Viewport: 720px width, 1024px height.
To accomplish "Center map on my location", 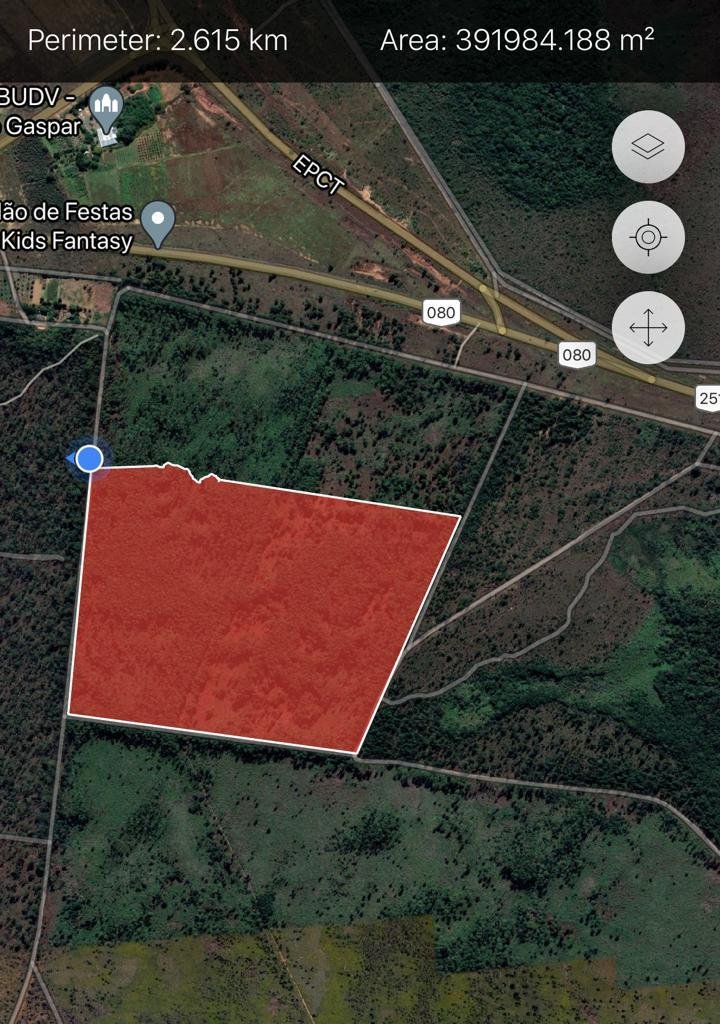I will coord(648,237).
